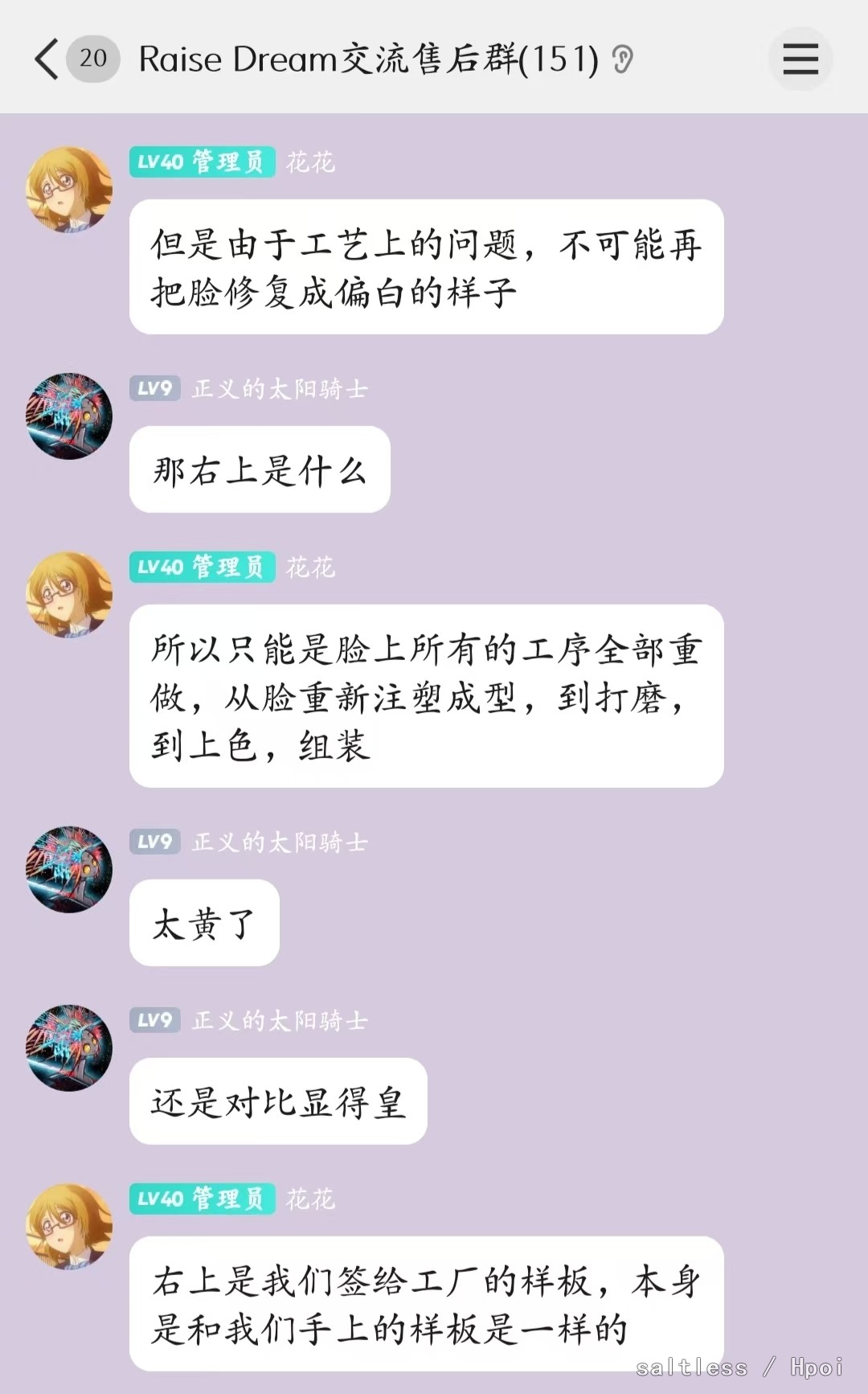Open 正义的太阳骑士's avatar beside 太黄了
The height and width of the screenshot is (1394, 868).
(69, 870)
